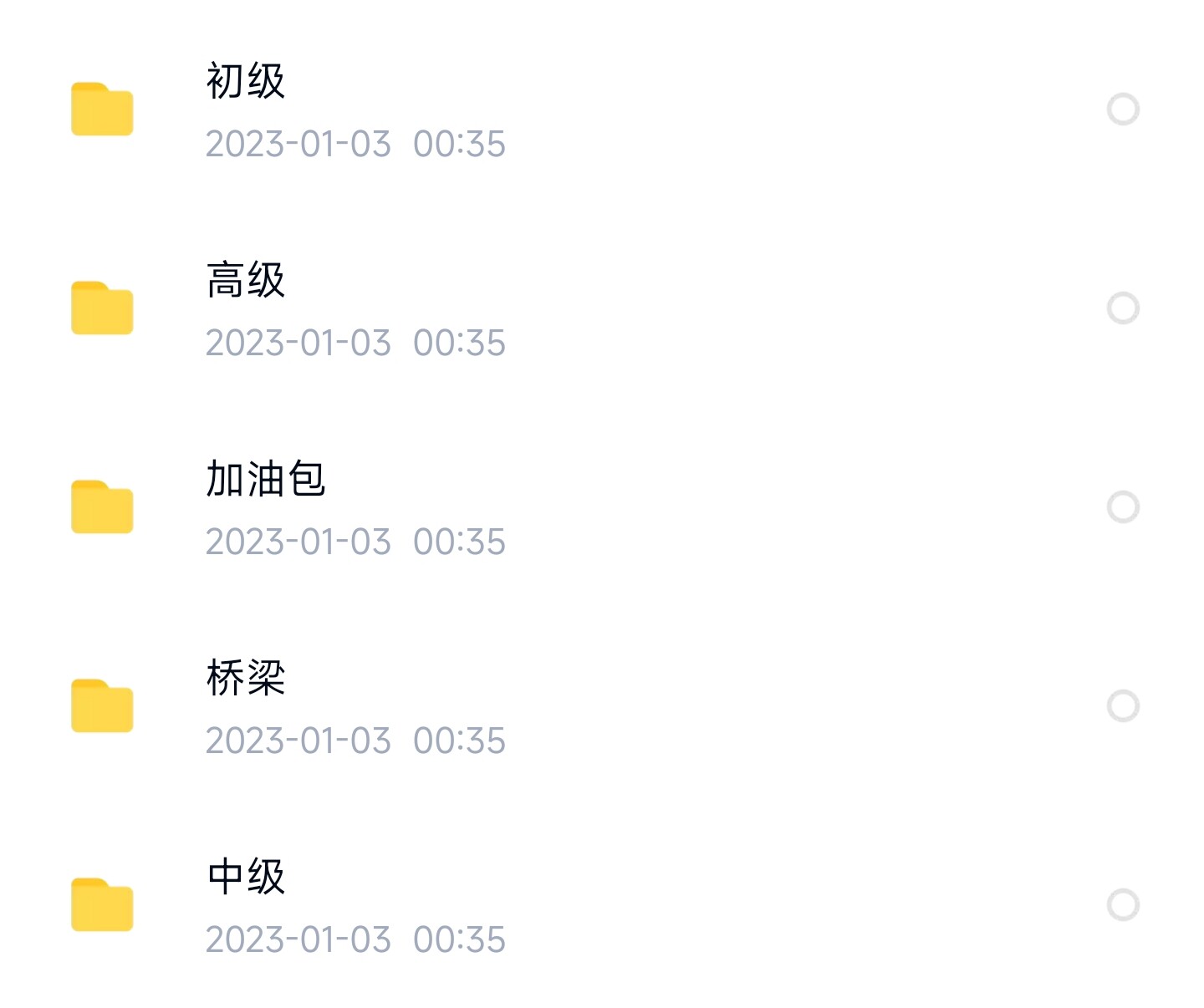1204x1008 pixels.
Task: Select the 初级 folder's circle checkbox
Action: coord(1123,109)
